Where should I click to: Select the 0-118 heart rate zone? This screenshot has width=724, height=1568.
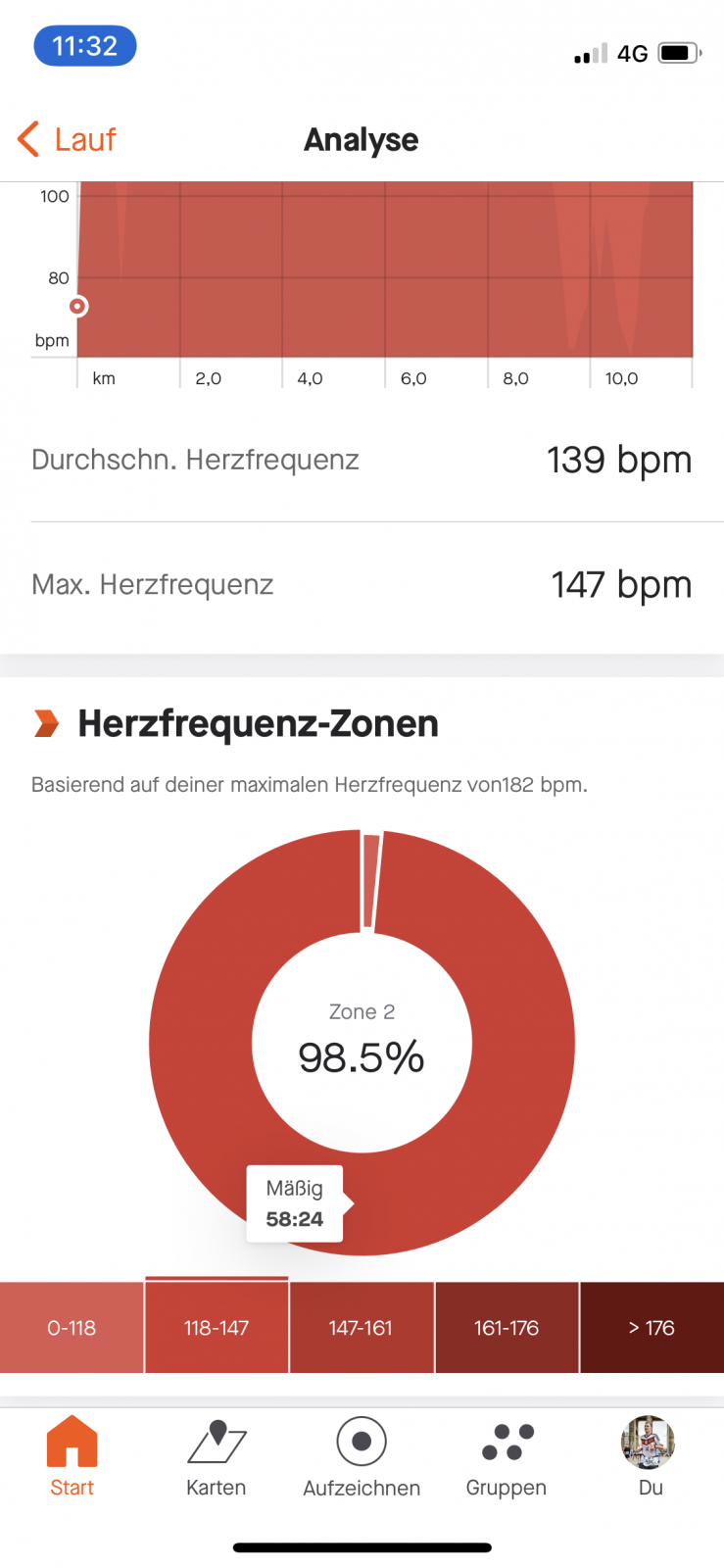coord(72,1328)
